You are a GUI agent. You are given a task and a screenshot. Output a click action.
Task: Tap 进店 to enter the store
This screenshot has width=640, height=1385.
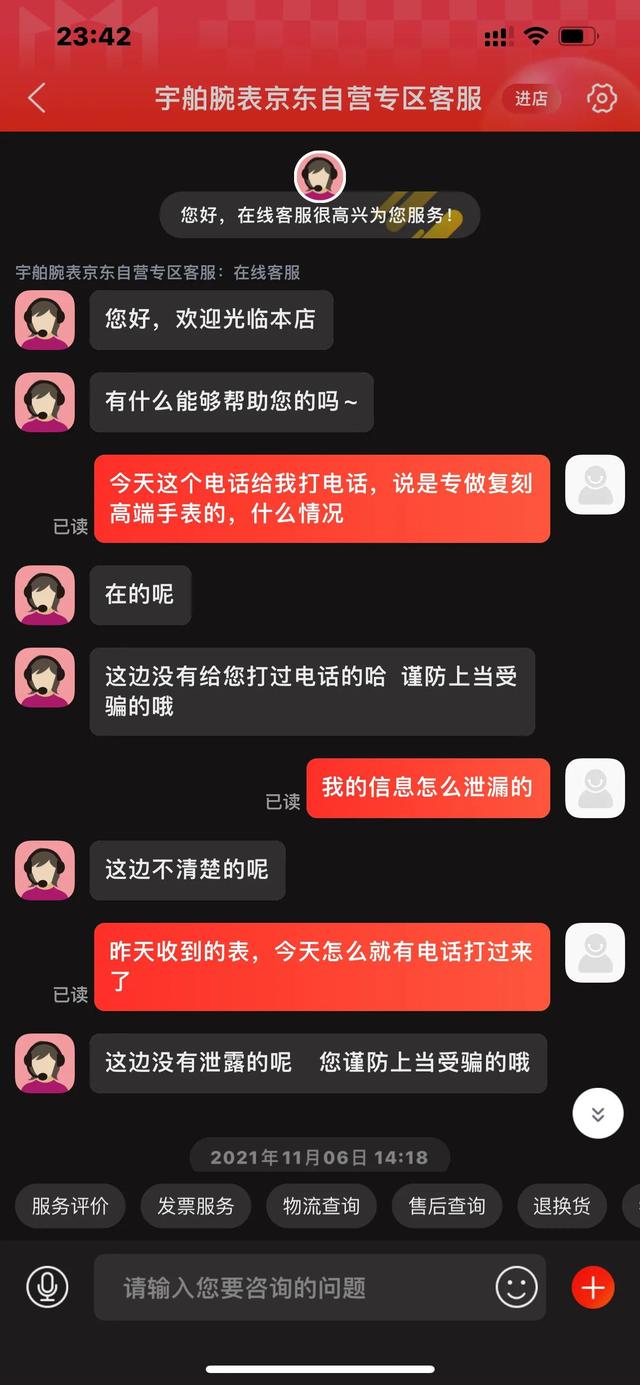tap(531, 98)
